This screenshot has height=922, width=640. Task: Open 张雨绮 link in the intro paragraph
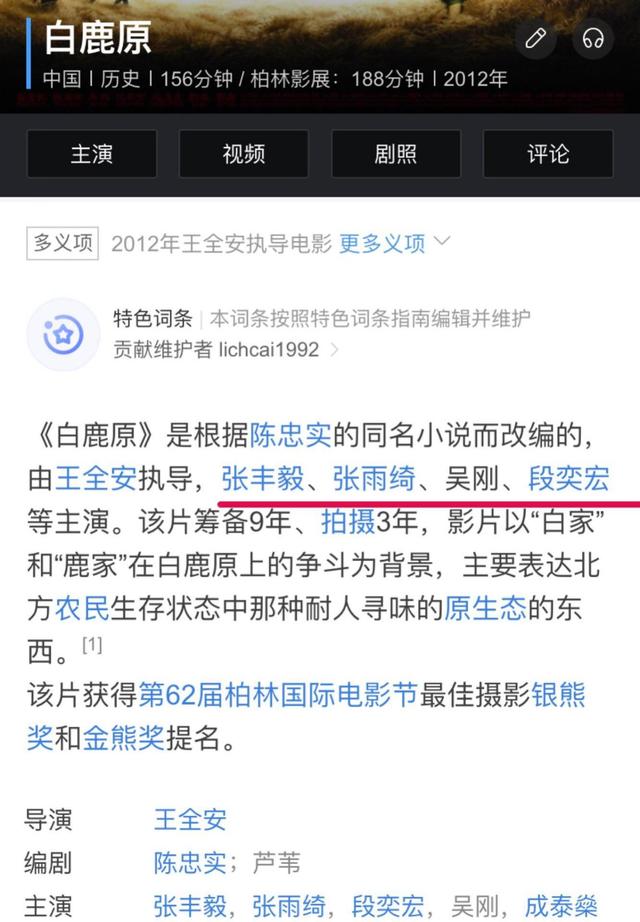[x=374, y=478]
